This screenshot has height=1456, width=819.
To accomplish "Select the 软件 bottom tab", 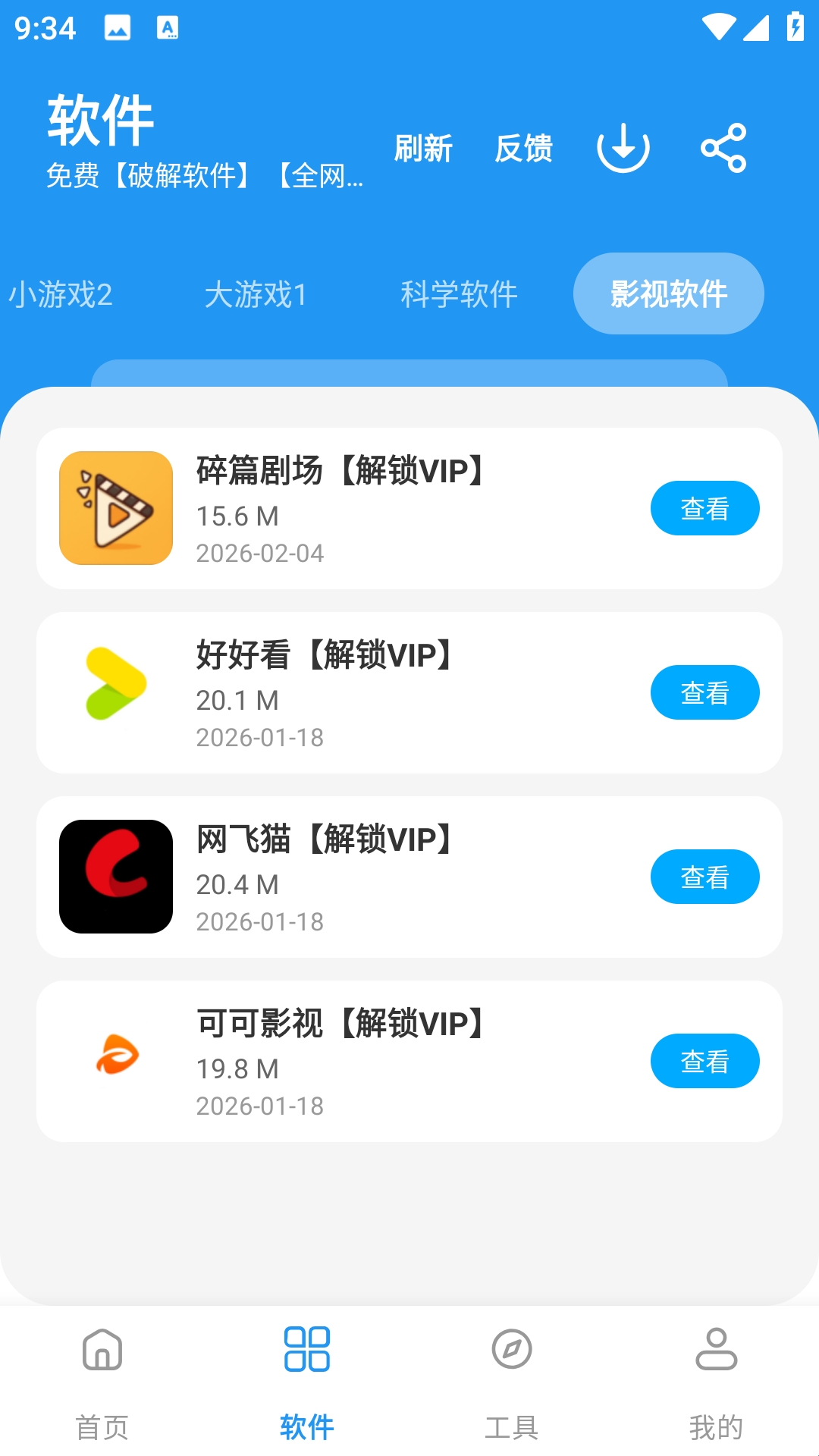I will coord(307,1382).
